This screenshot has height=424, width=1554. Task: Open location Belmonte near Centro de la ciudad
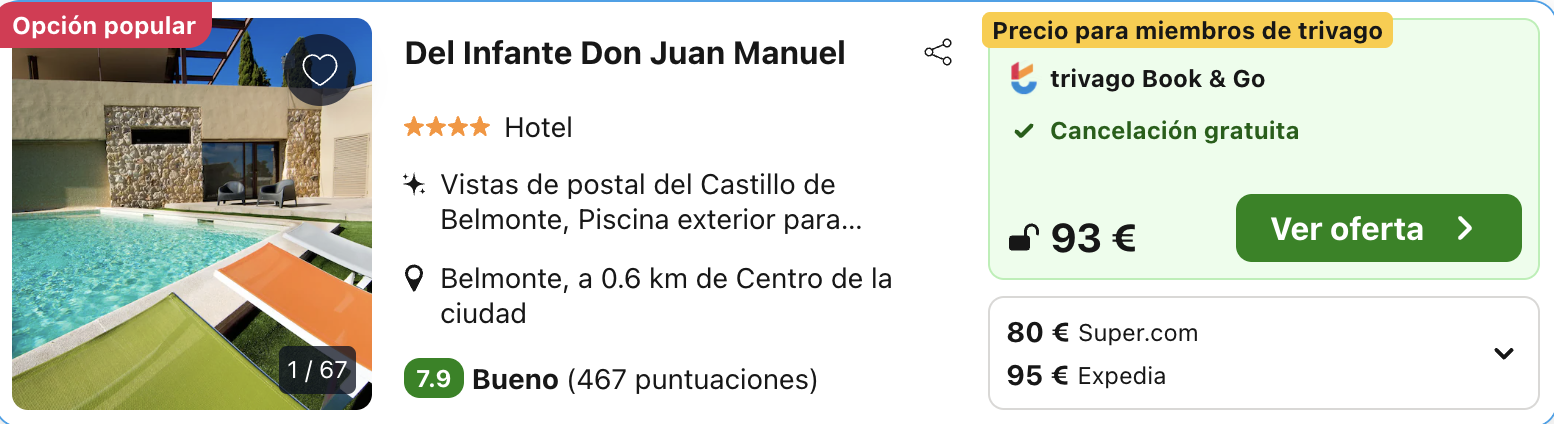(665, 295)
